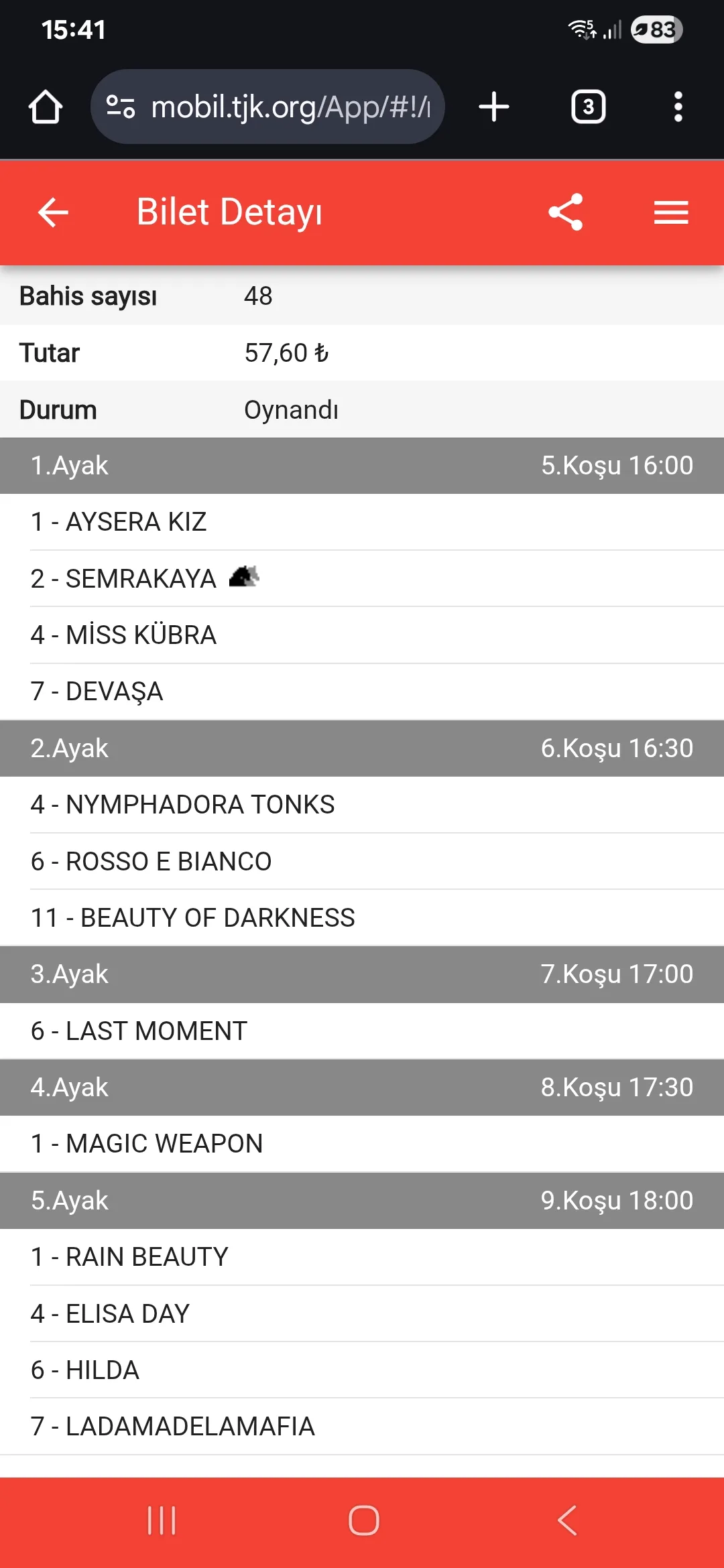Image resolution: width=724 pixels, height=1568 pixels.
Task: Share this ticket detail
Action: (x=565, y=212)
